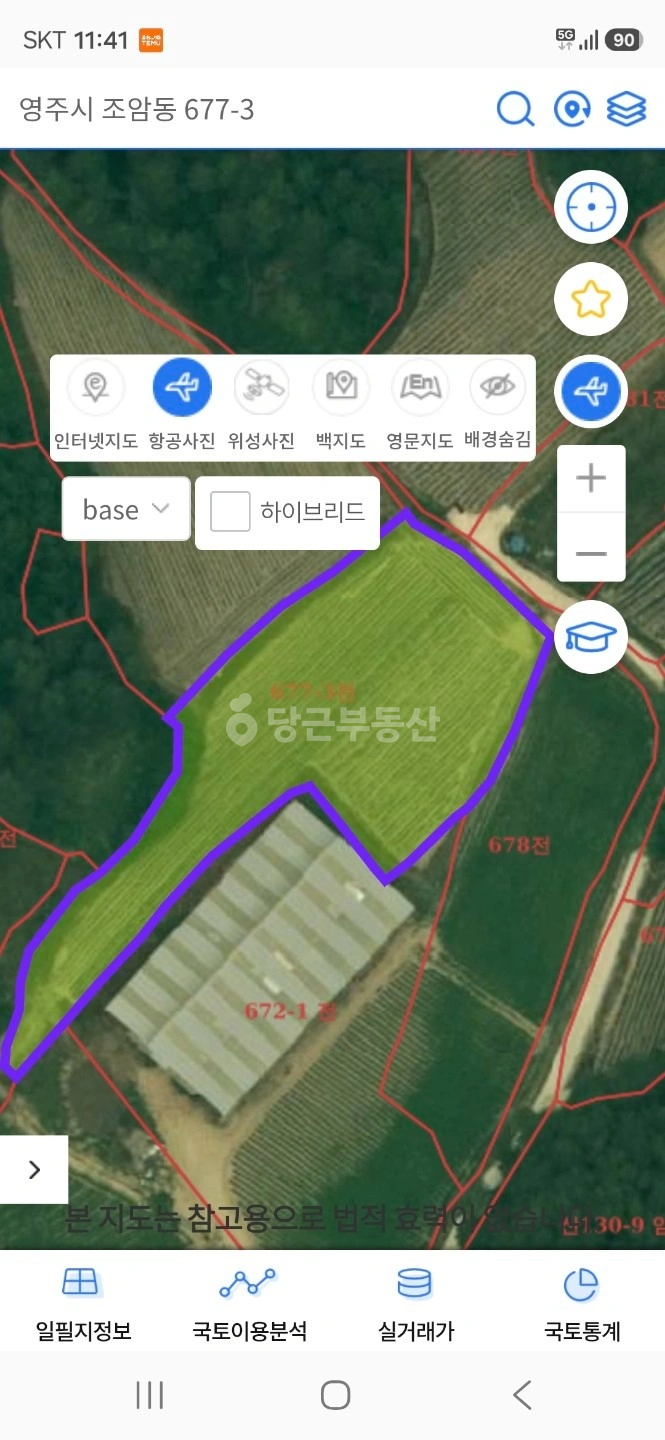
Task: Zoom in with the plus button
Action: (x=591, y=478)
